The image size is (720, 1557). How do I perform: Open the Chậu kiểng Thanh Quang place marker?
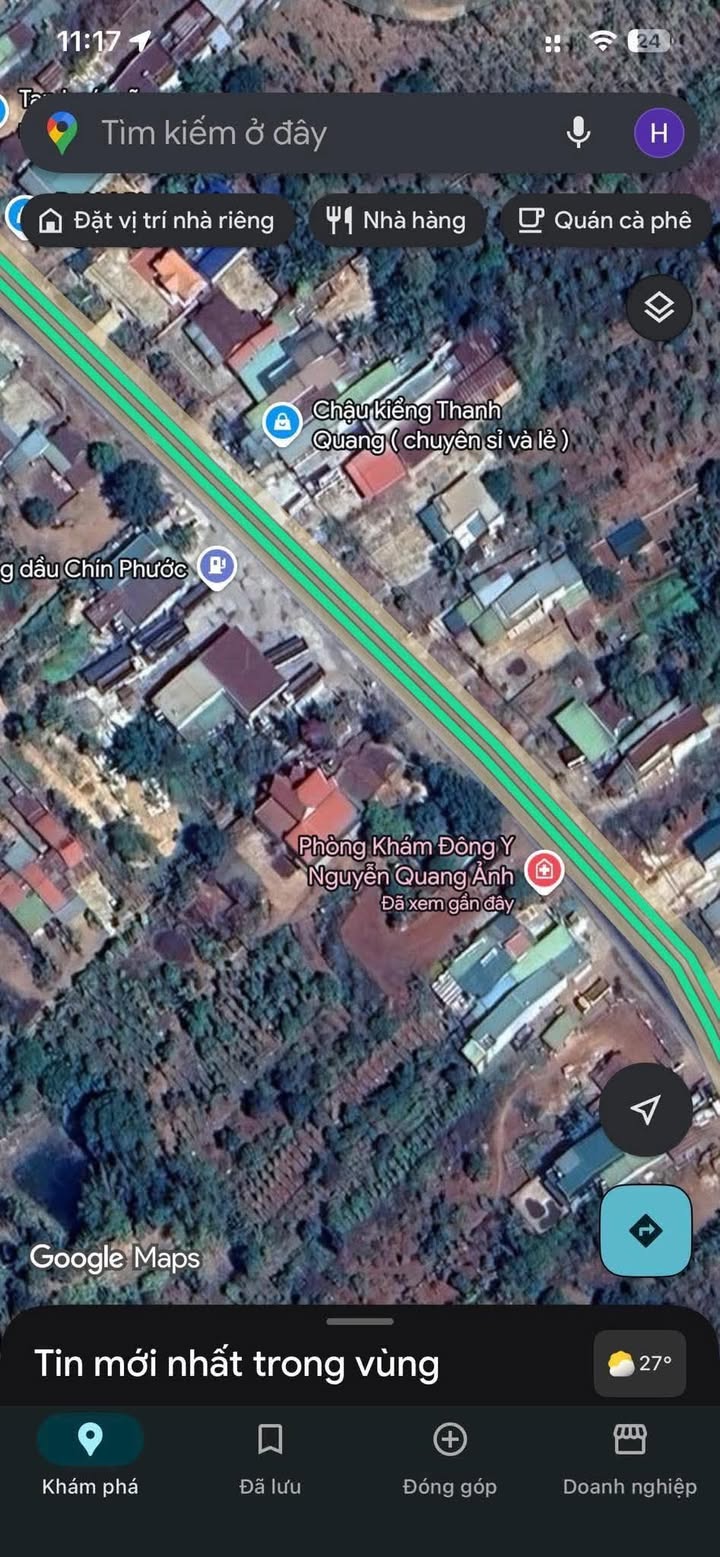pos(283,423)
